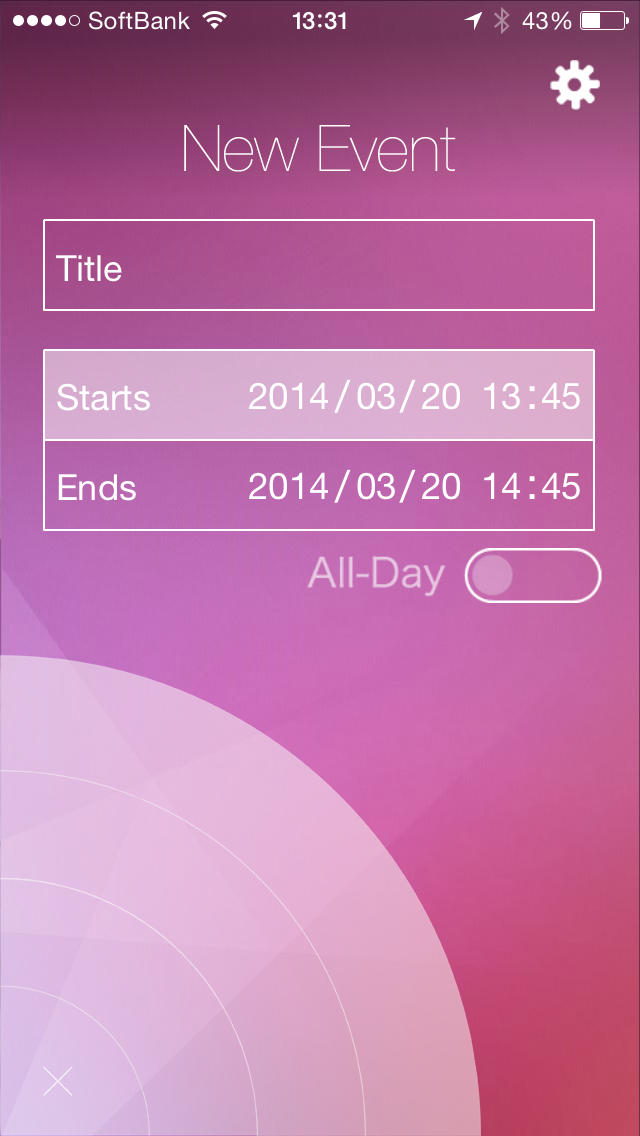This screenshot has width=640, height=1136.
Task: Select the Ends date and time row
Action: (319, 486)
